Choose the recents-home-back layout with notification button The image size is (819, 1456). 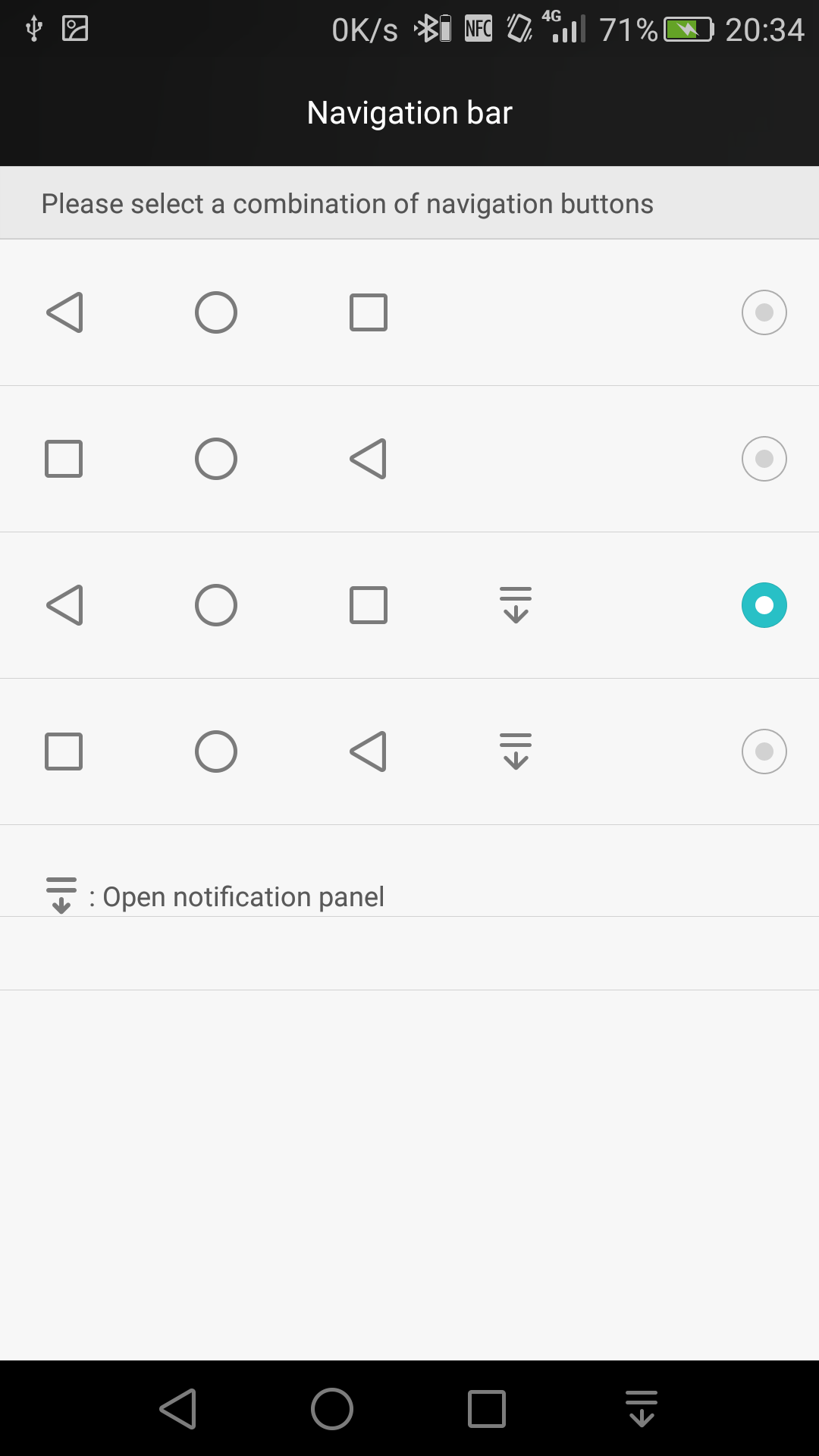coord(409,752)
